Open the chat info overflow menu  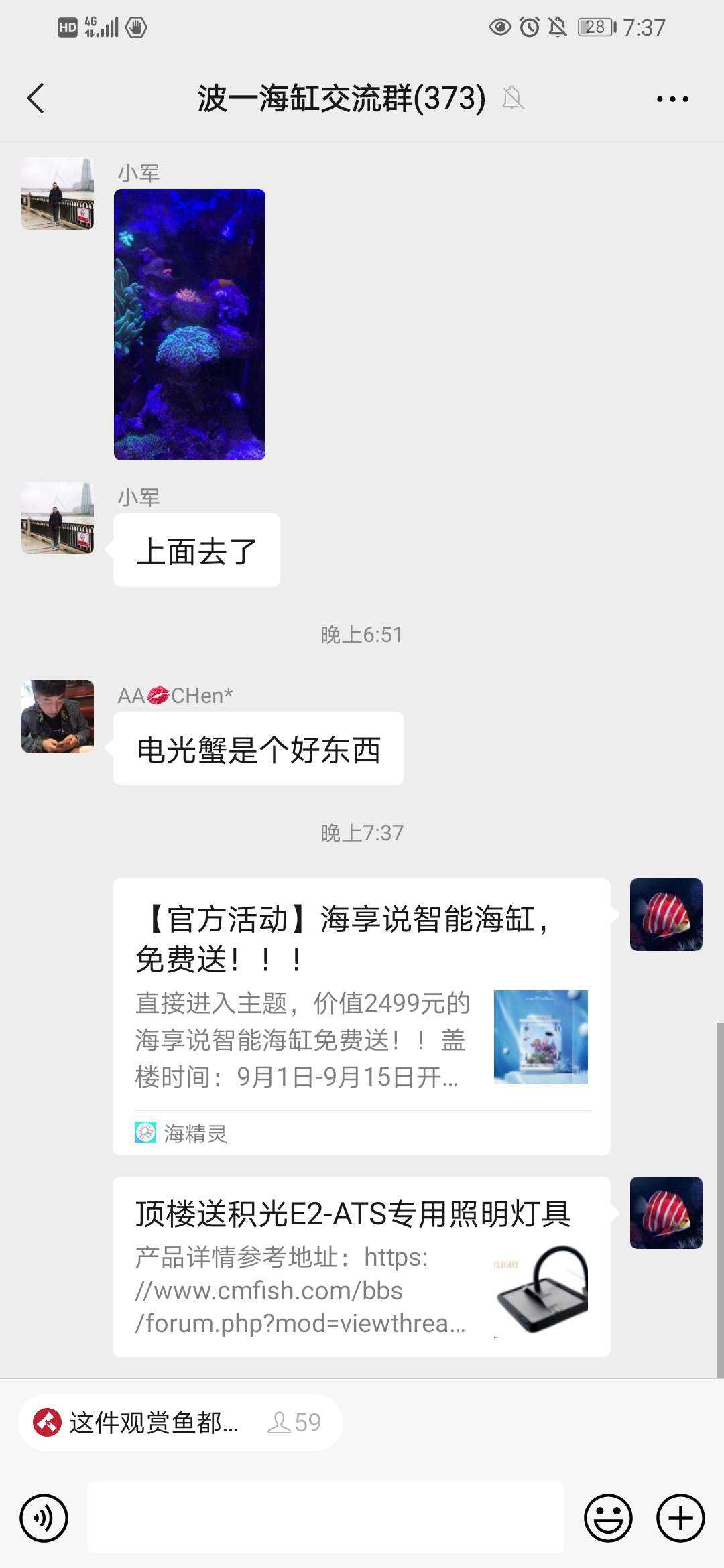672,99
